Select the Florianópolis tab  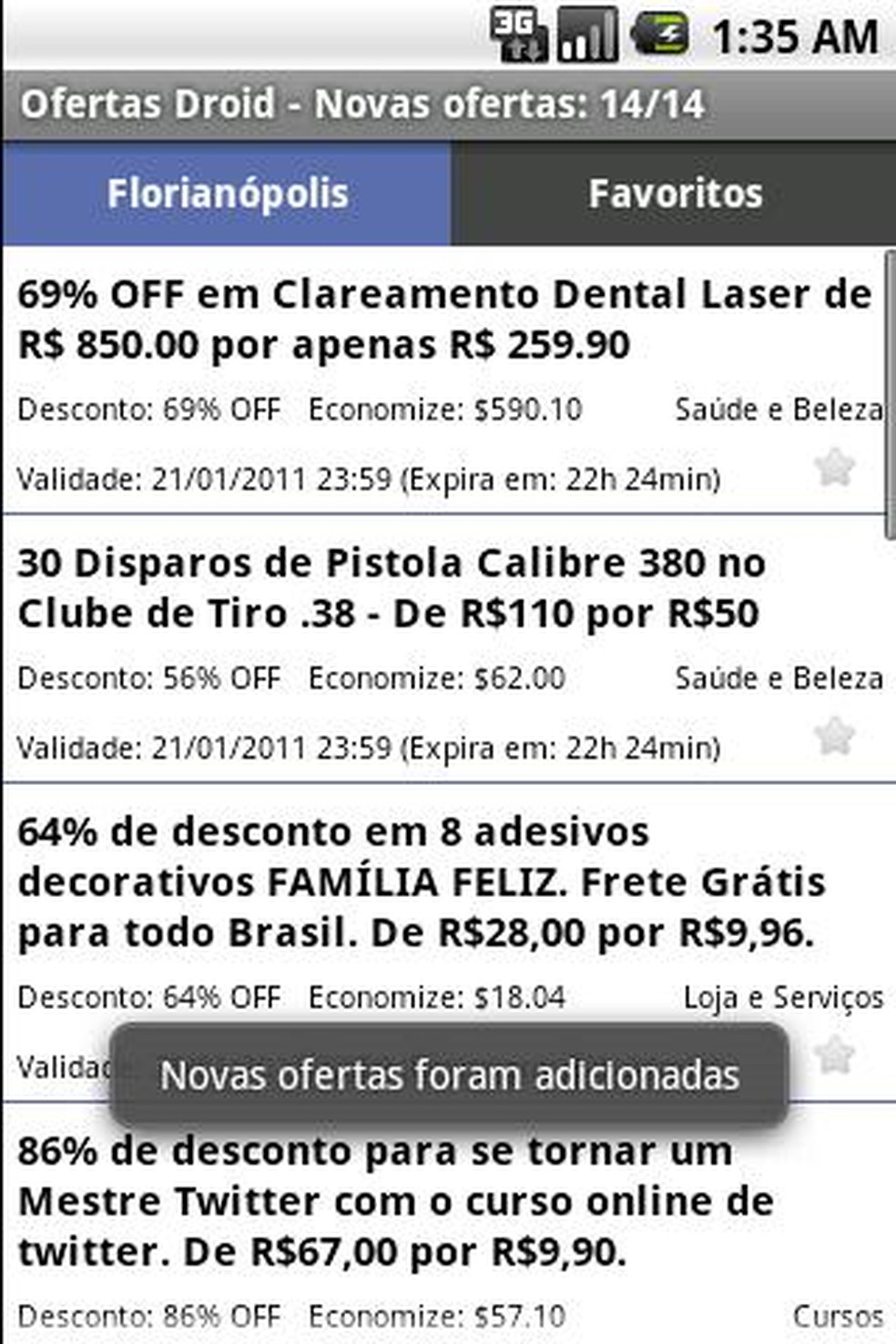click(226, 193)
